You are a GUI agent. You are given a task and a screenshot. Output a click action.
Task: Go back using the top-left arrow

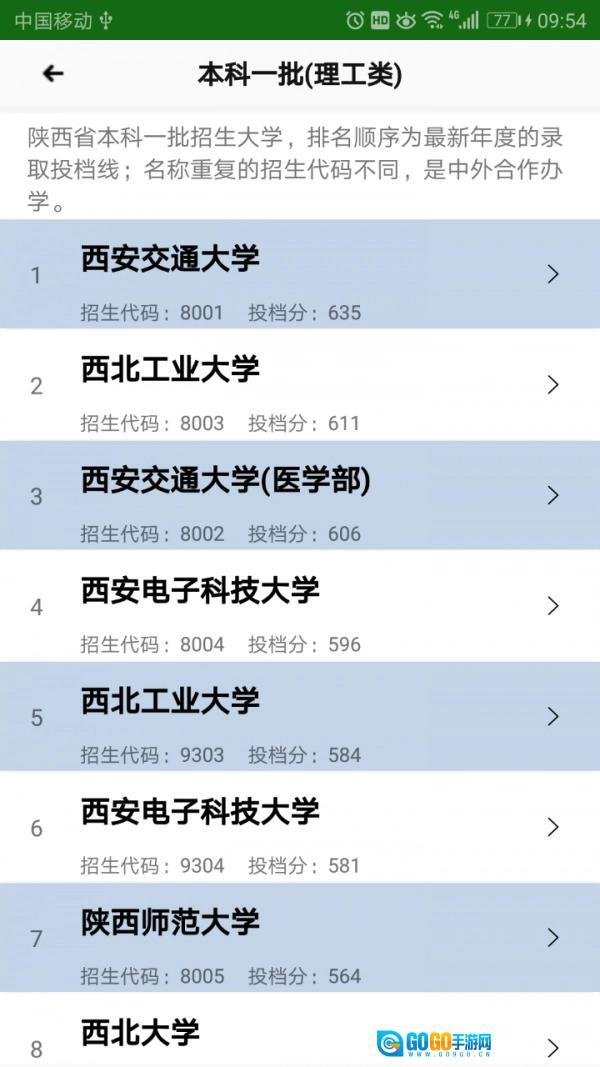53,74
